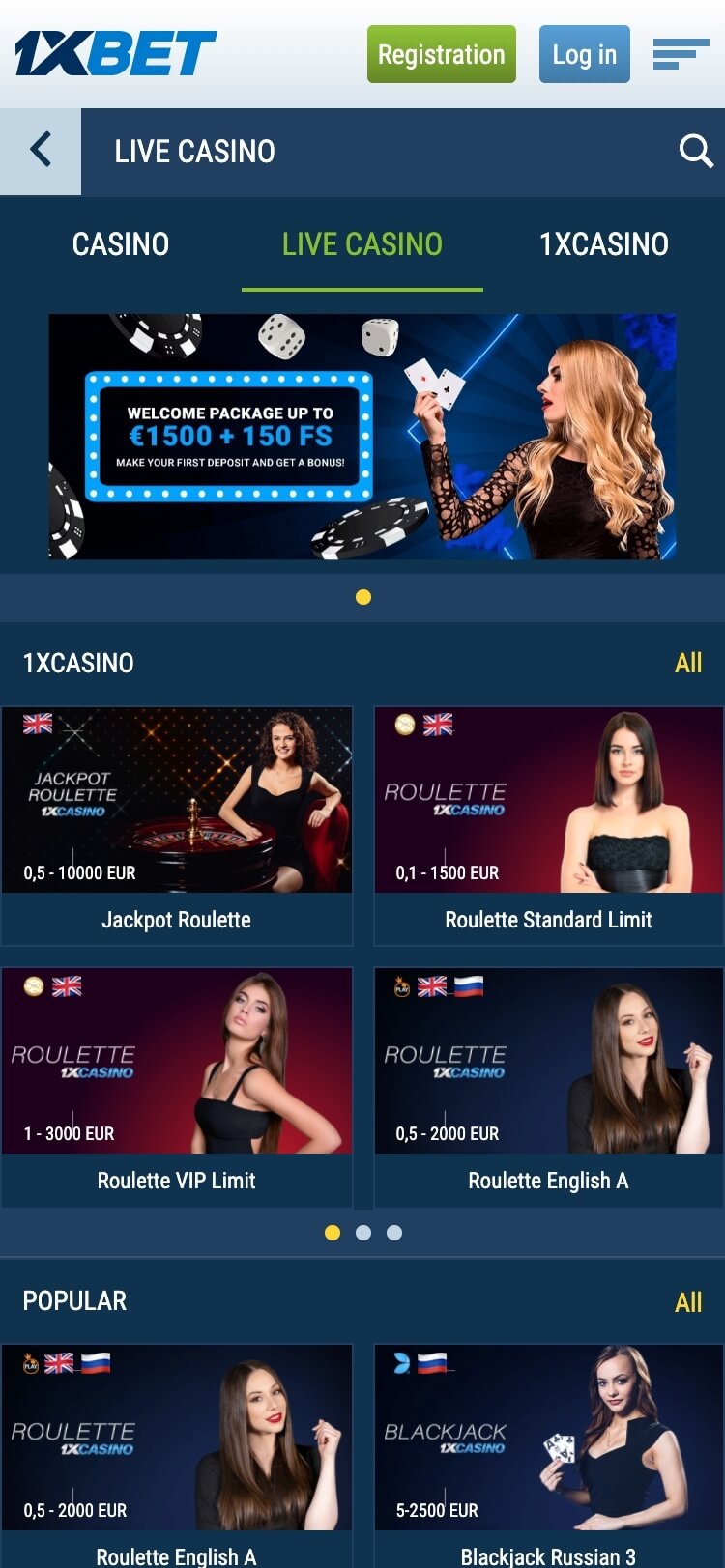The image size is (725, 1568).
Task: Jump to third page of 1XCASINO carousel
Action: 394,1233
